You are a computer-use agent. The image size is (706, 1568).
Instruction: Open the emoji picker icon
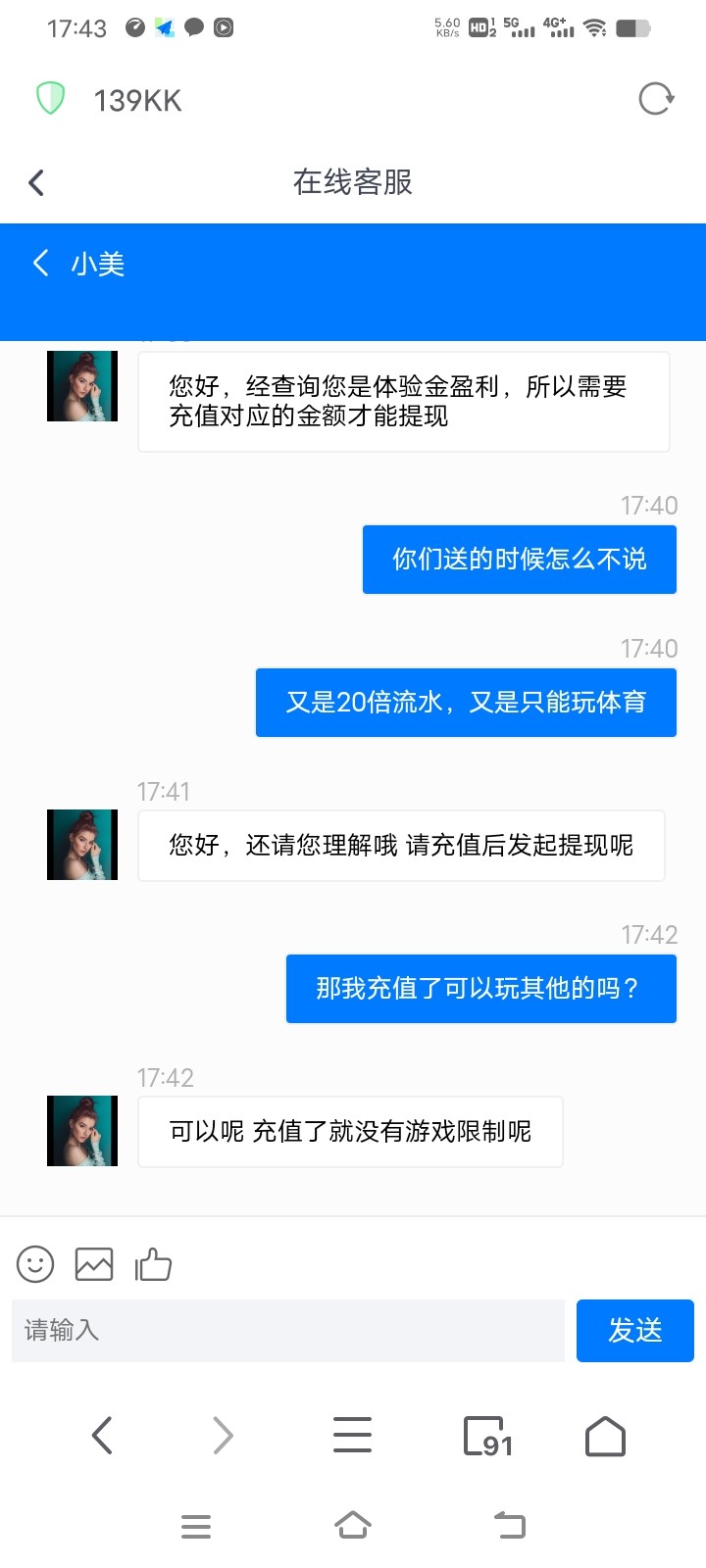click(x=34, y=1263)
